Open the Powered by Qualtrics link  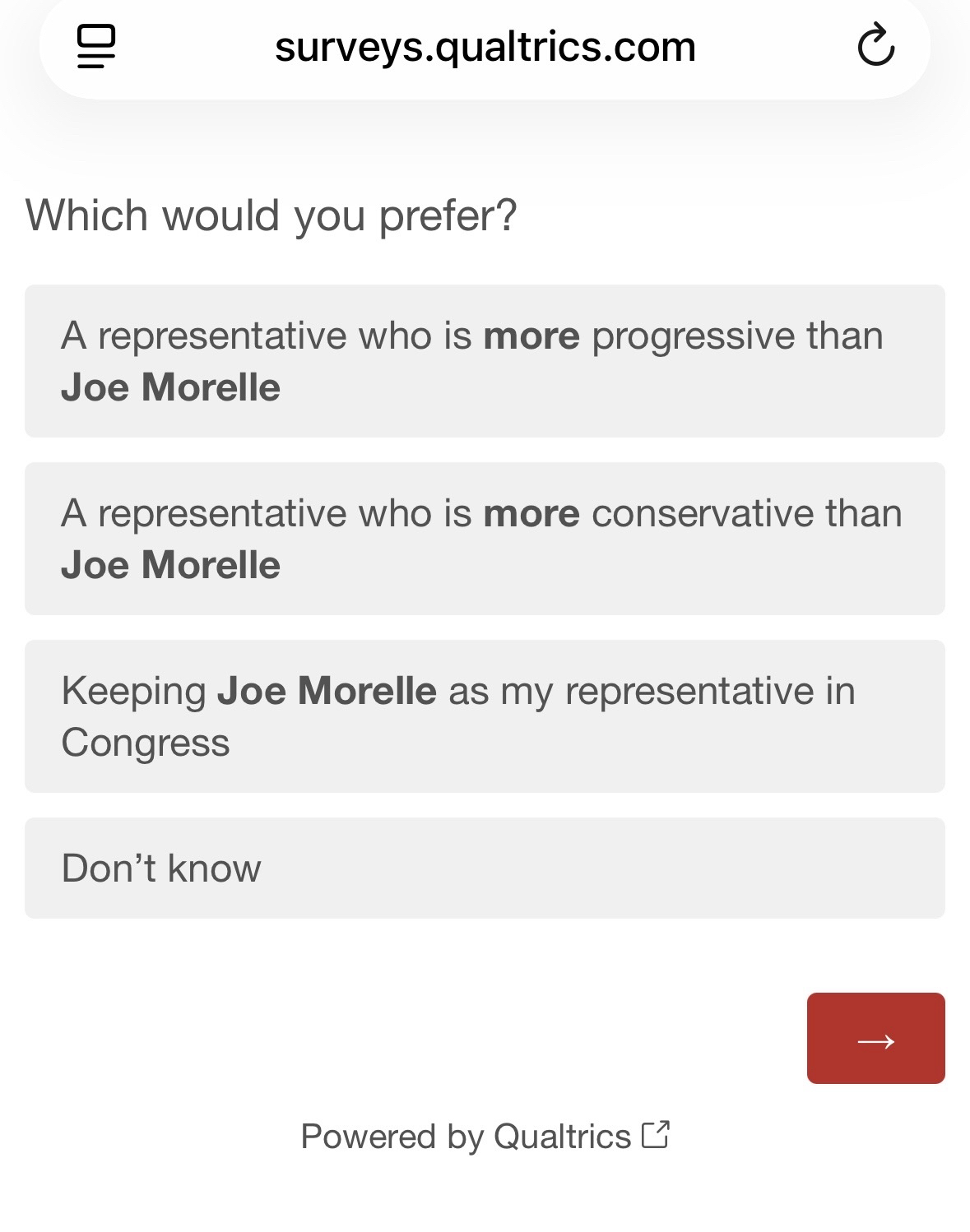pyautogui.click(x=485, y=1137)
